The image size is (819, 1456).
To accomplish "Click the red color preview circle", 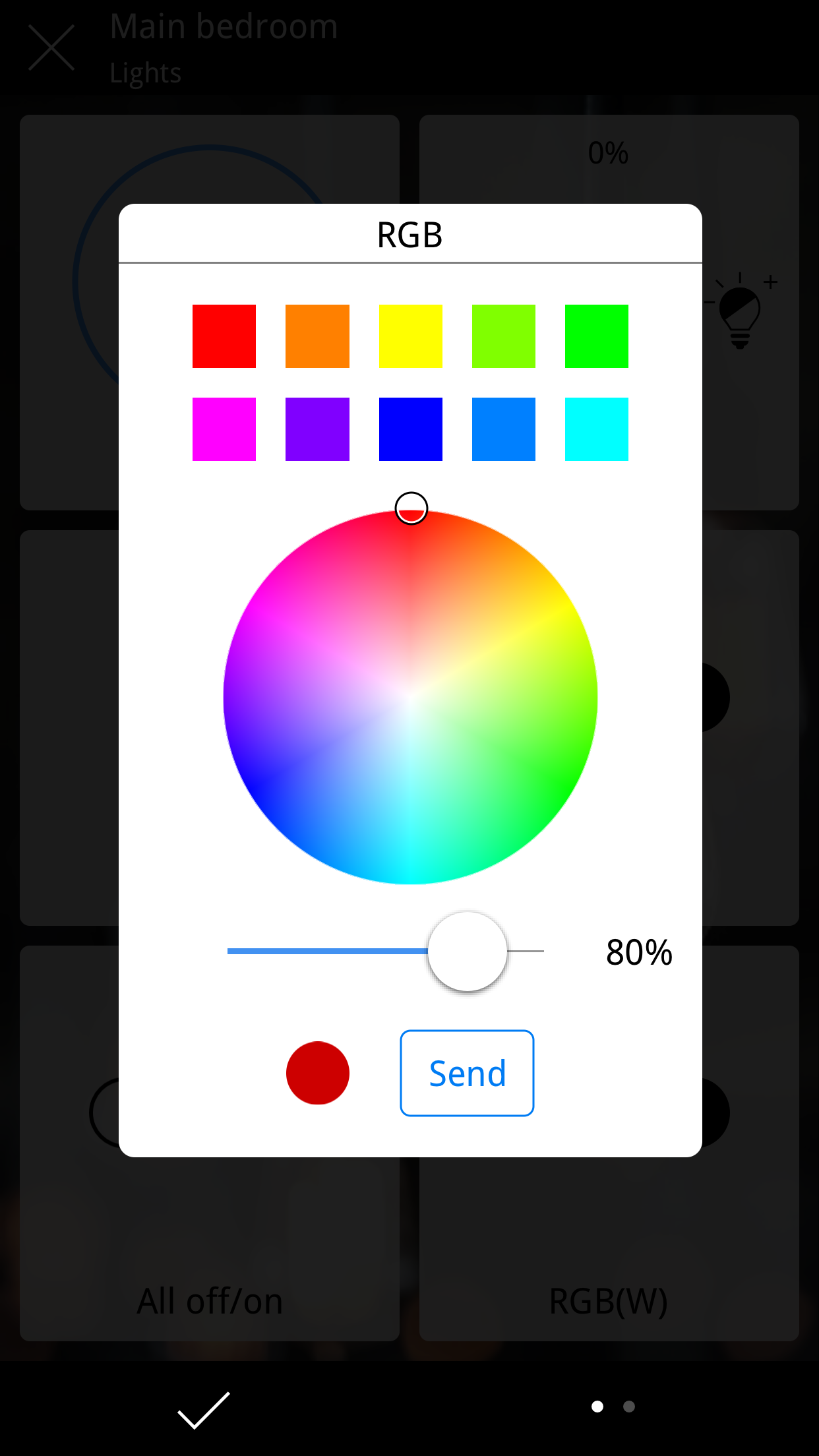I will click(317, 1074).
